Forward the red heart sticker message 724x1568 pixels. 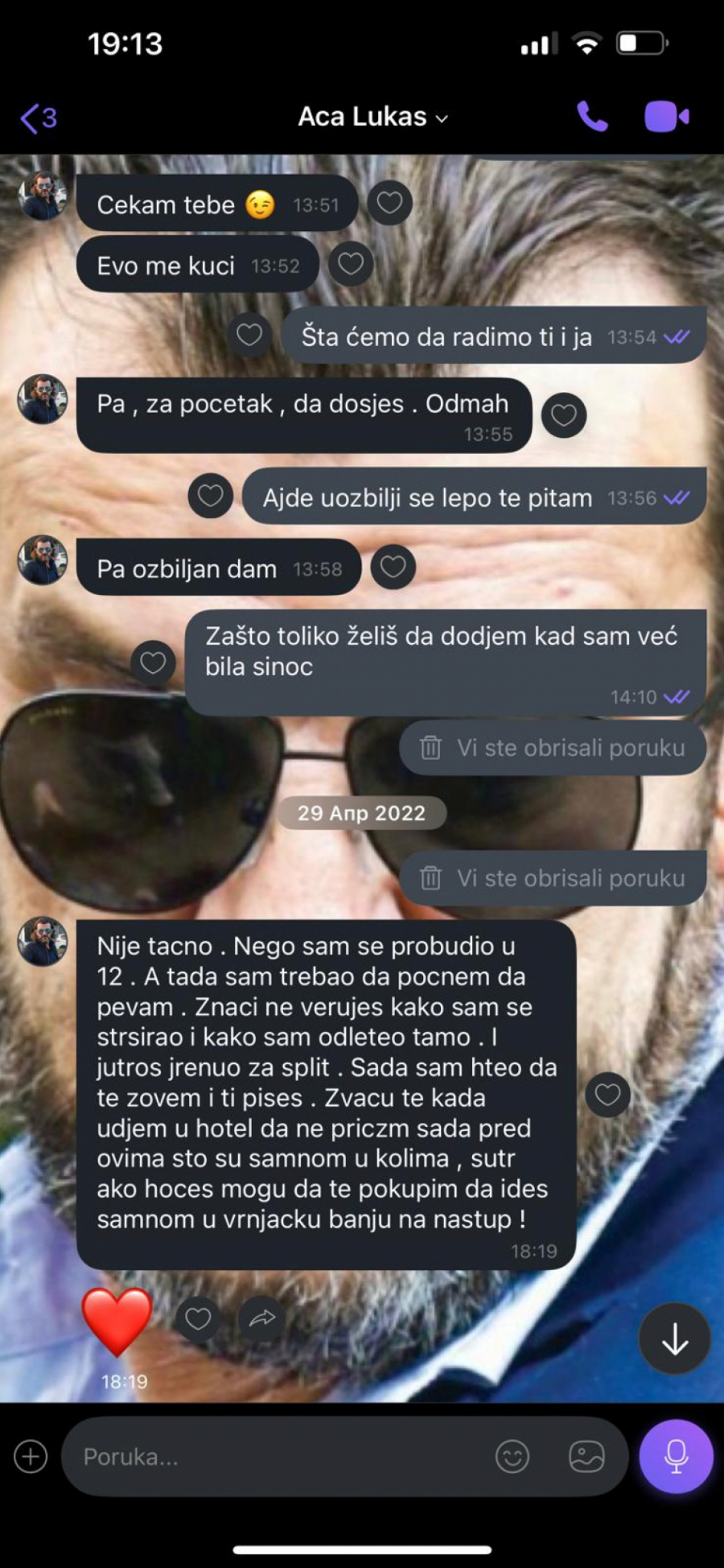pos(262,1318)
